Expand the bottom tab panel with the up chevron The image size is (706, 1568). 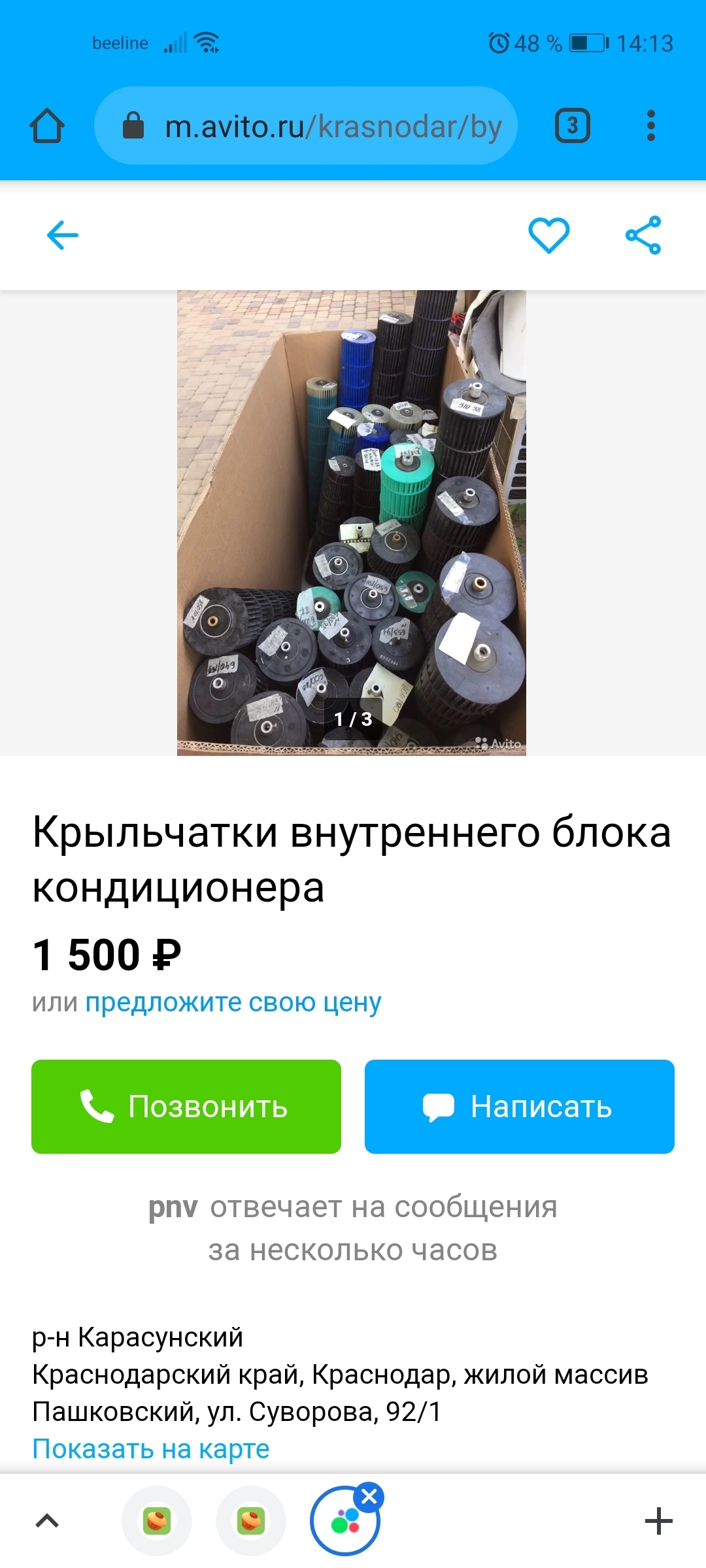pos(46,1521)
